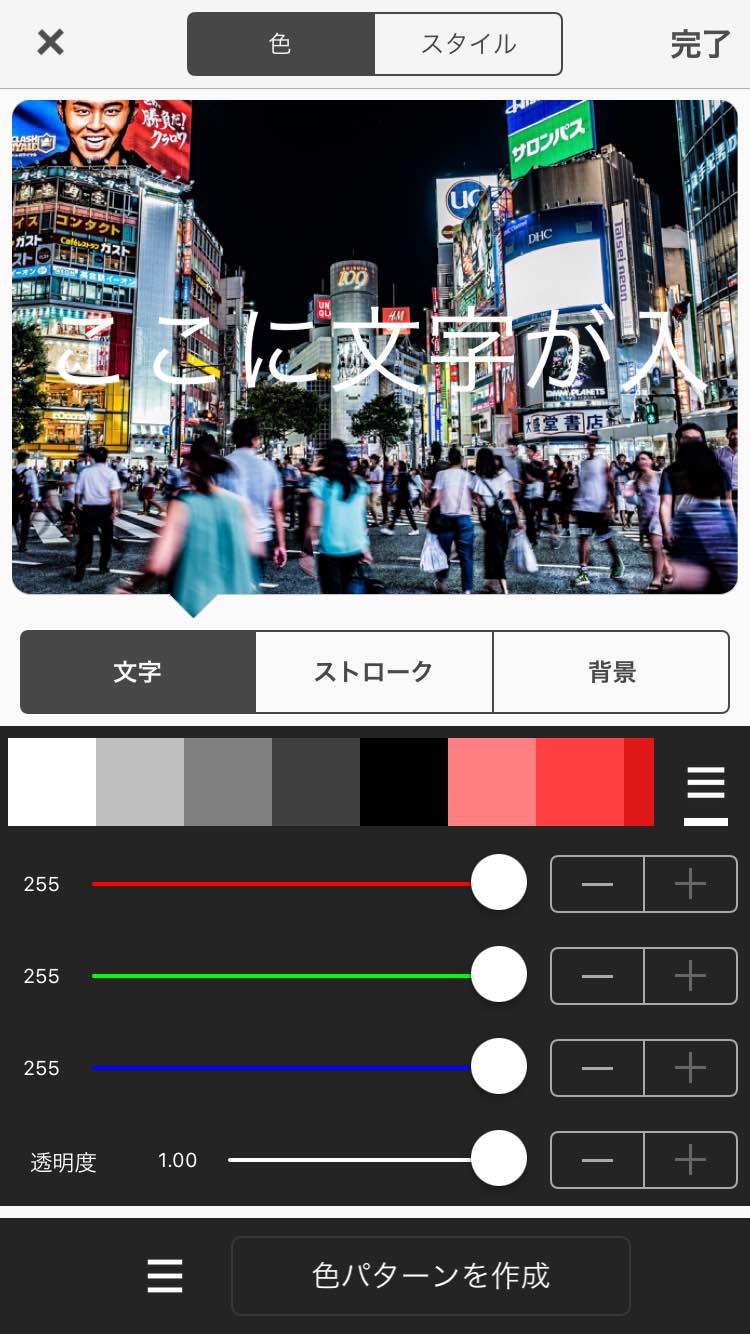This screenshot has width=750, height=1334.
Task: Close the color editor with the X
Action: point(50,42)
